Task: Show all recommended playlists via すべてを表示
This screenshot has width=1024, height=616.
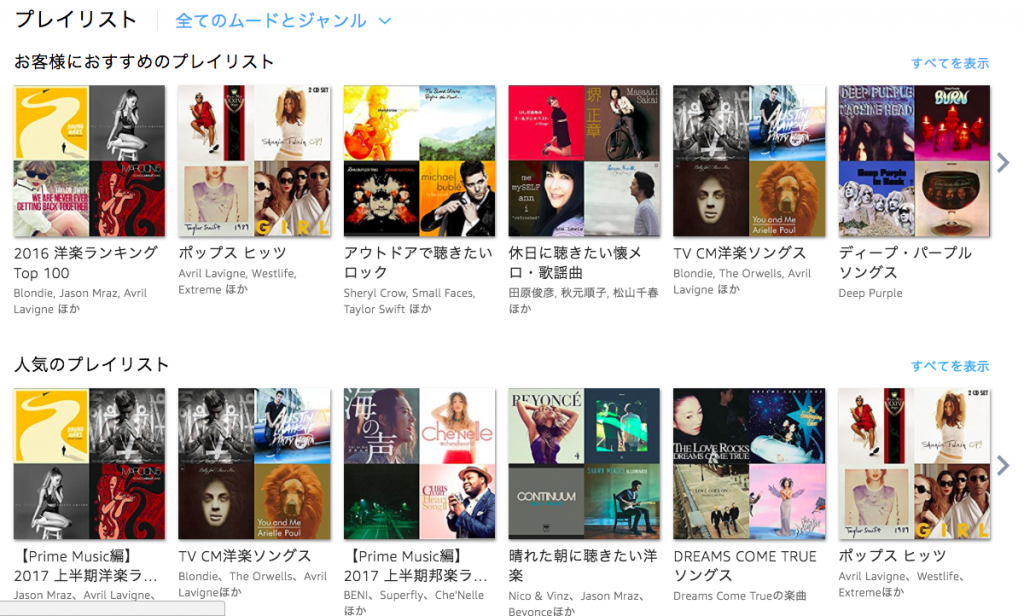Action: (x=949, y=63)
